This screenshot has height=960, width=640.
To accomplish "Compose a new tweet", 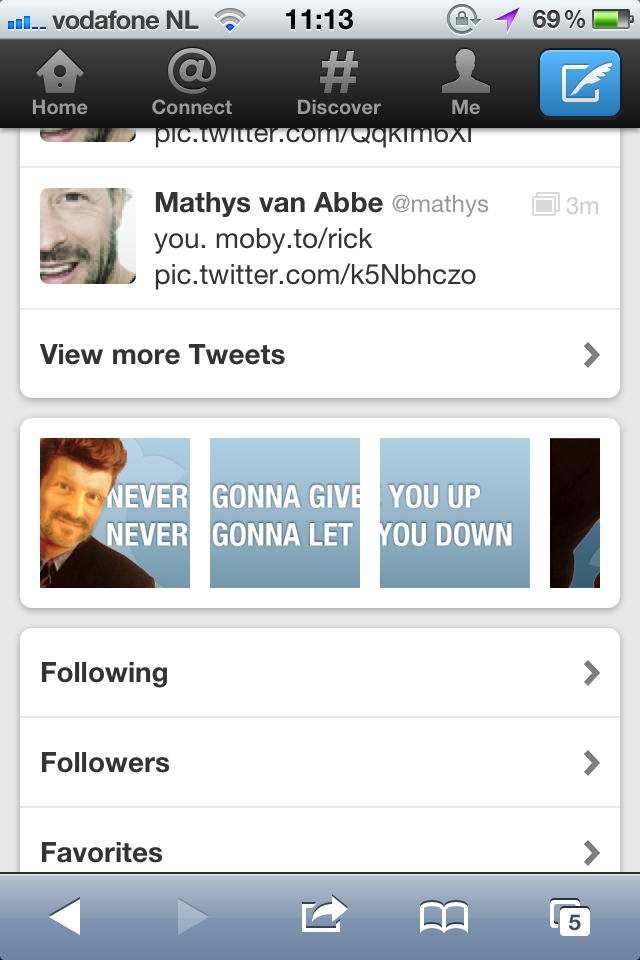I will pos(579,83).
